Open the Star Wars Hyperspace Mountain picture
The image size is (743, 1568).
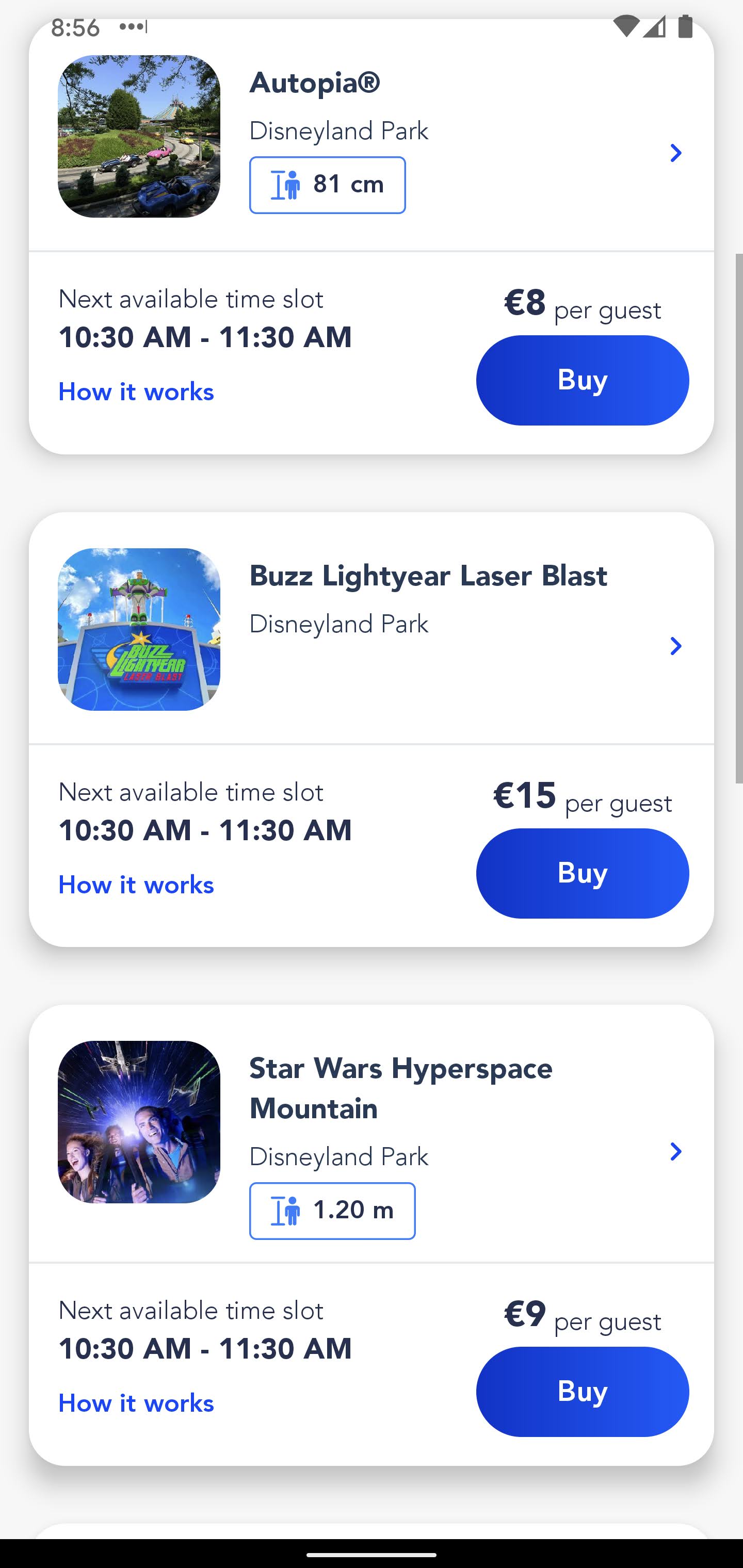(139, 1122)
